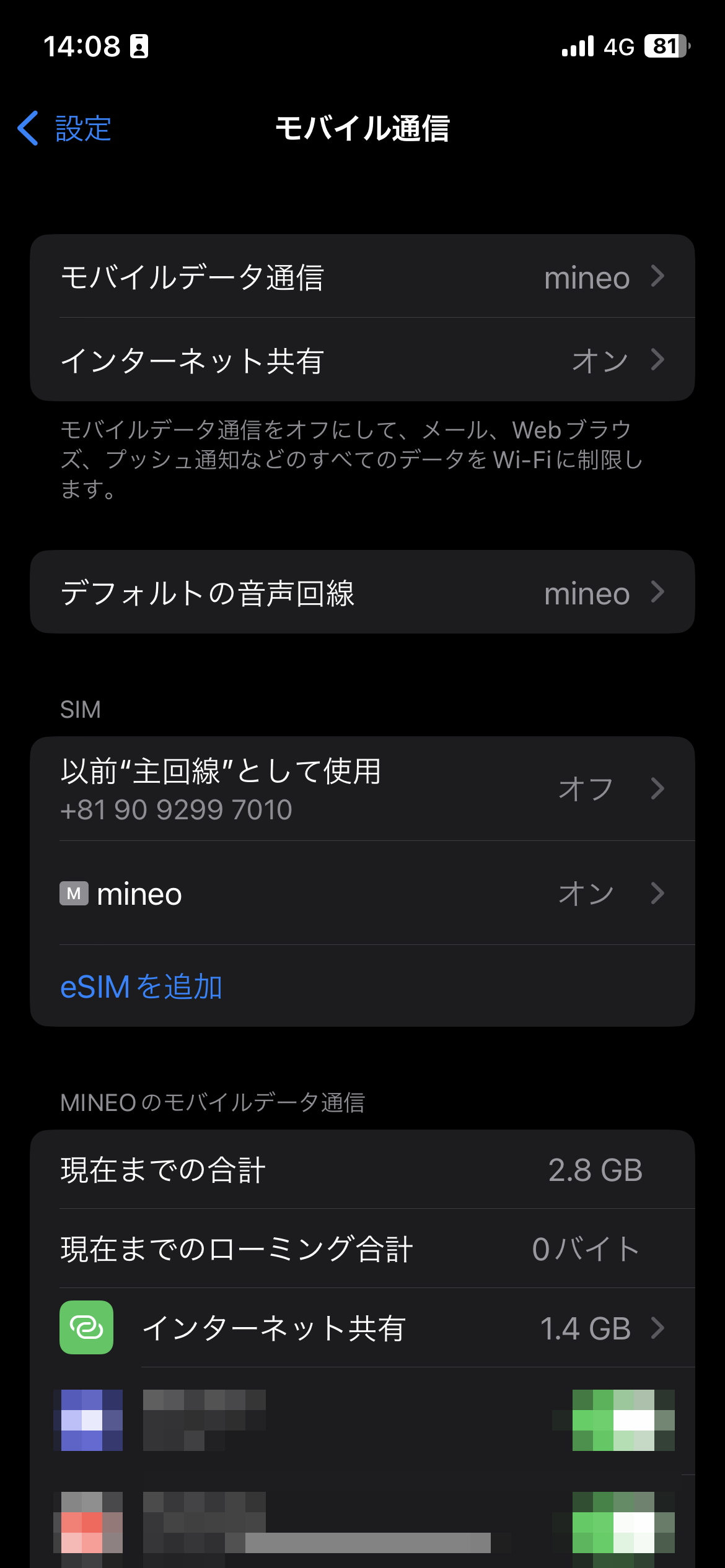725x1568 pixels.
Task: Open the 以前"主回線"として使用 SIM row
Action: click(362, 789)
